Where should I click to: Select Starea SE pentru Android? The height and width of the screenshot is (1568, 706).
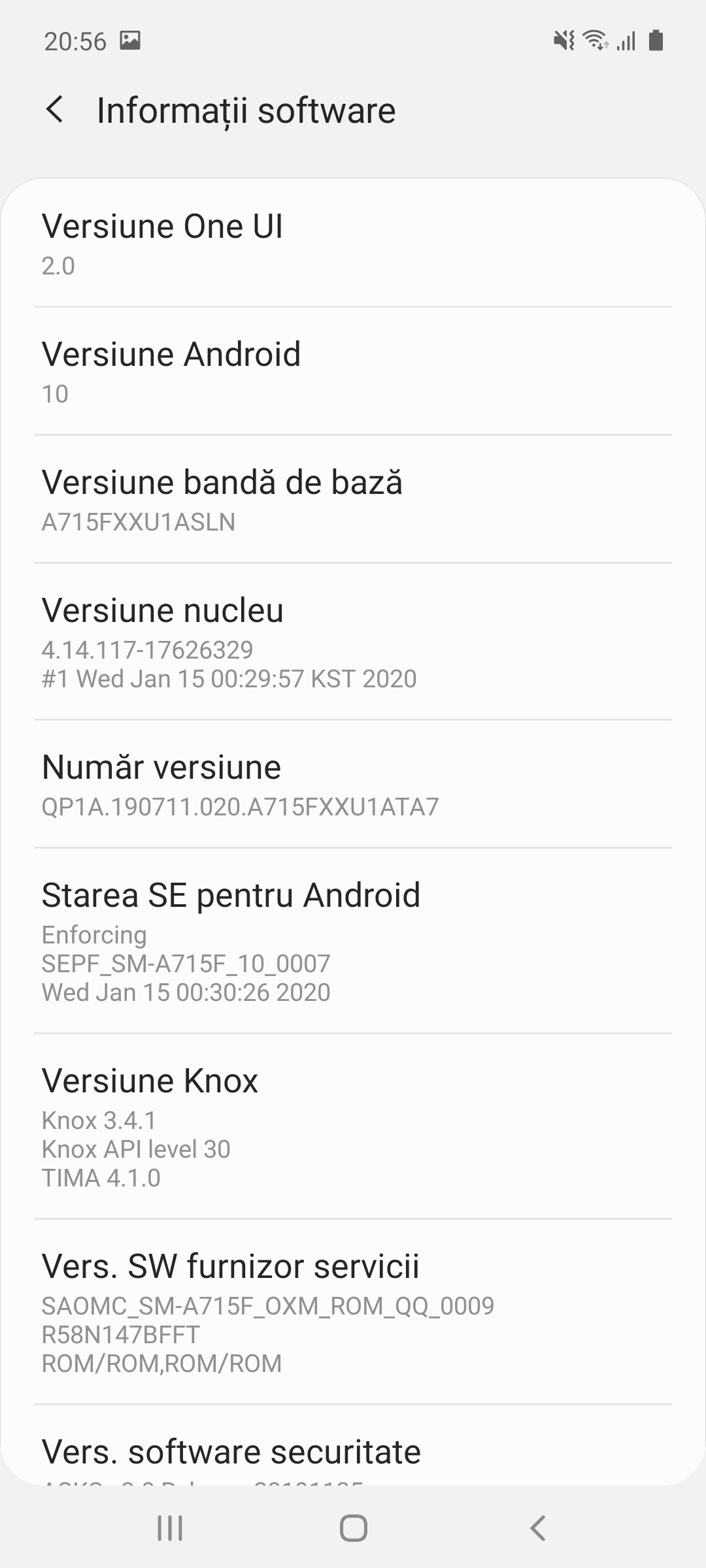point(353,941)
